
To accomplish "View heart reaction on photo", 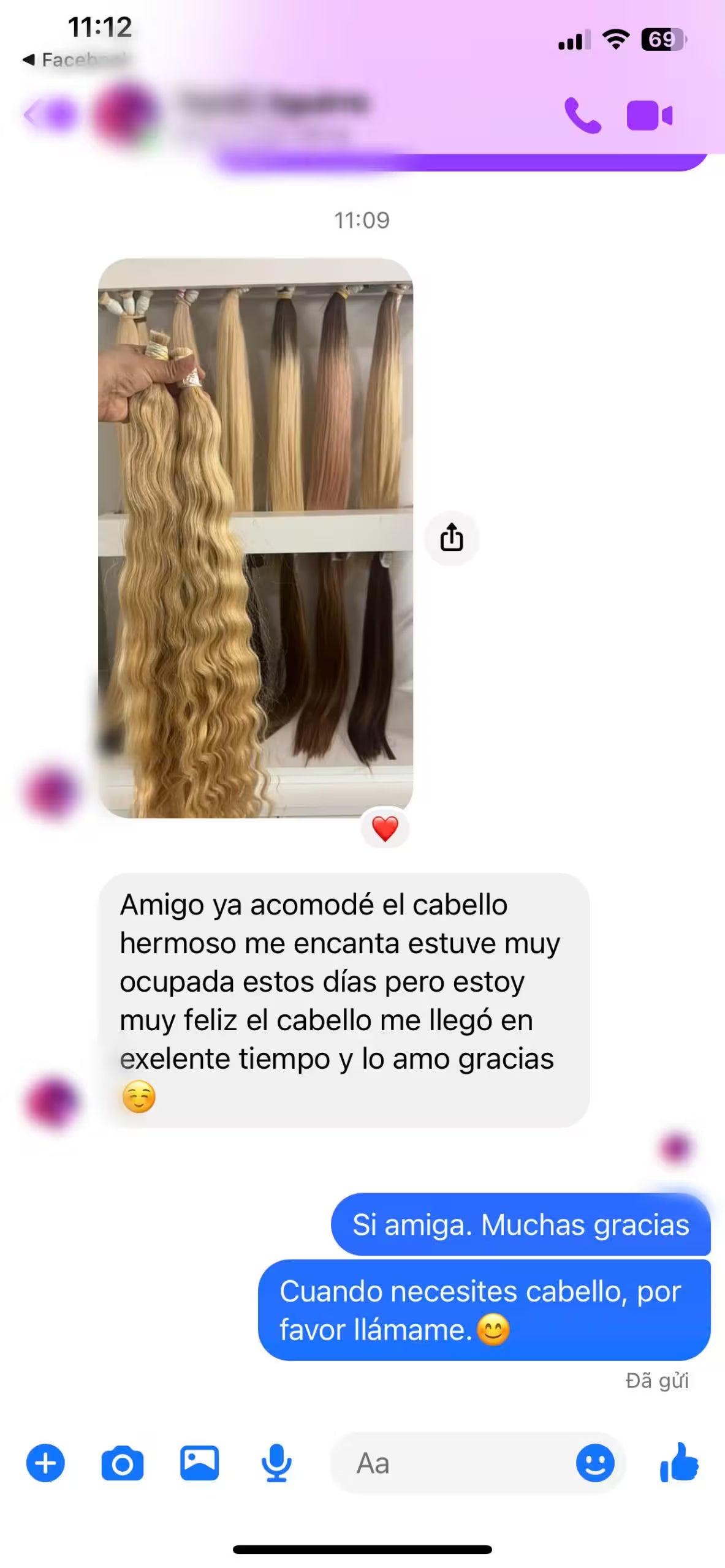I will (385, 829).
